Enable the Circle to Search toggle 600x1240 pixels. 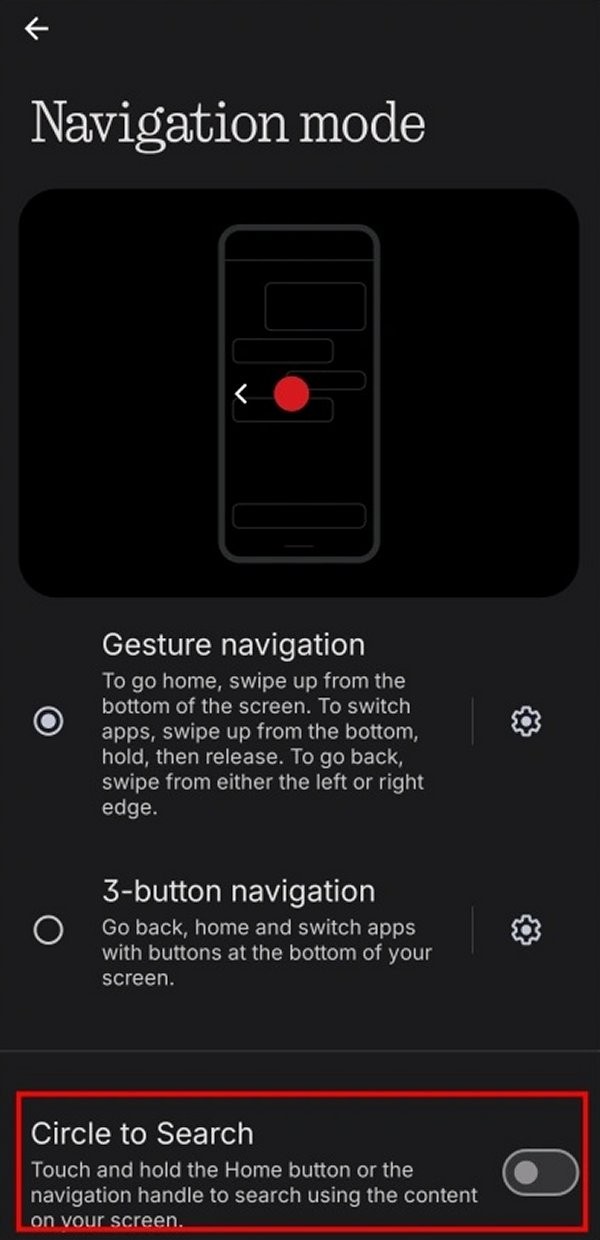click(540, 1172)
